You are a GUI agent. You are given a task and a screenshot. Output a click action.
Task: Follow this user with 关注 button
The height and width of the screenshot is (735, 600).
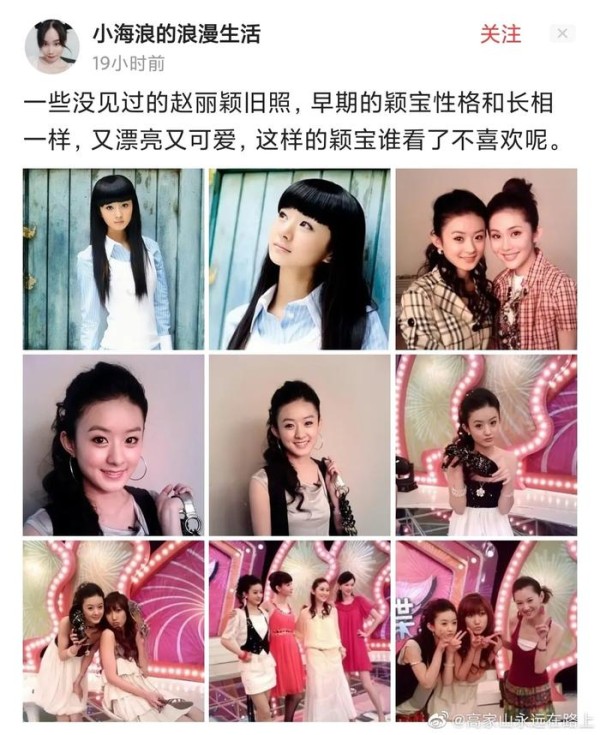(500, 34)
